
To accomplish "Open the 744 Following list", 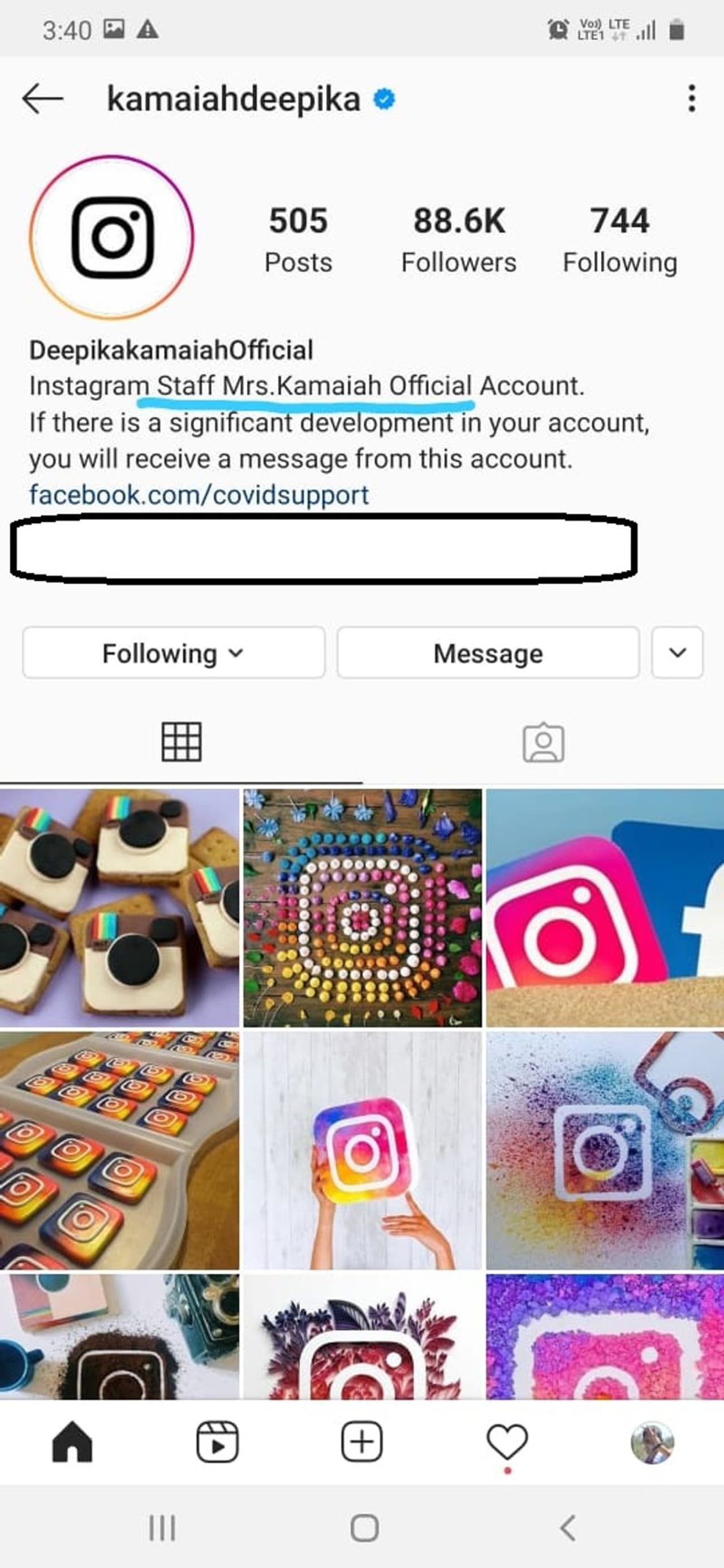I will click(619, 240).
